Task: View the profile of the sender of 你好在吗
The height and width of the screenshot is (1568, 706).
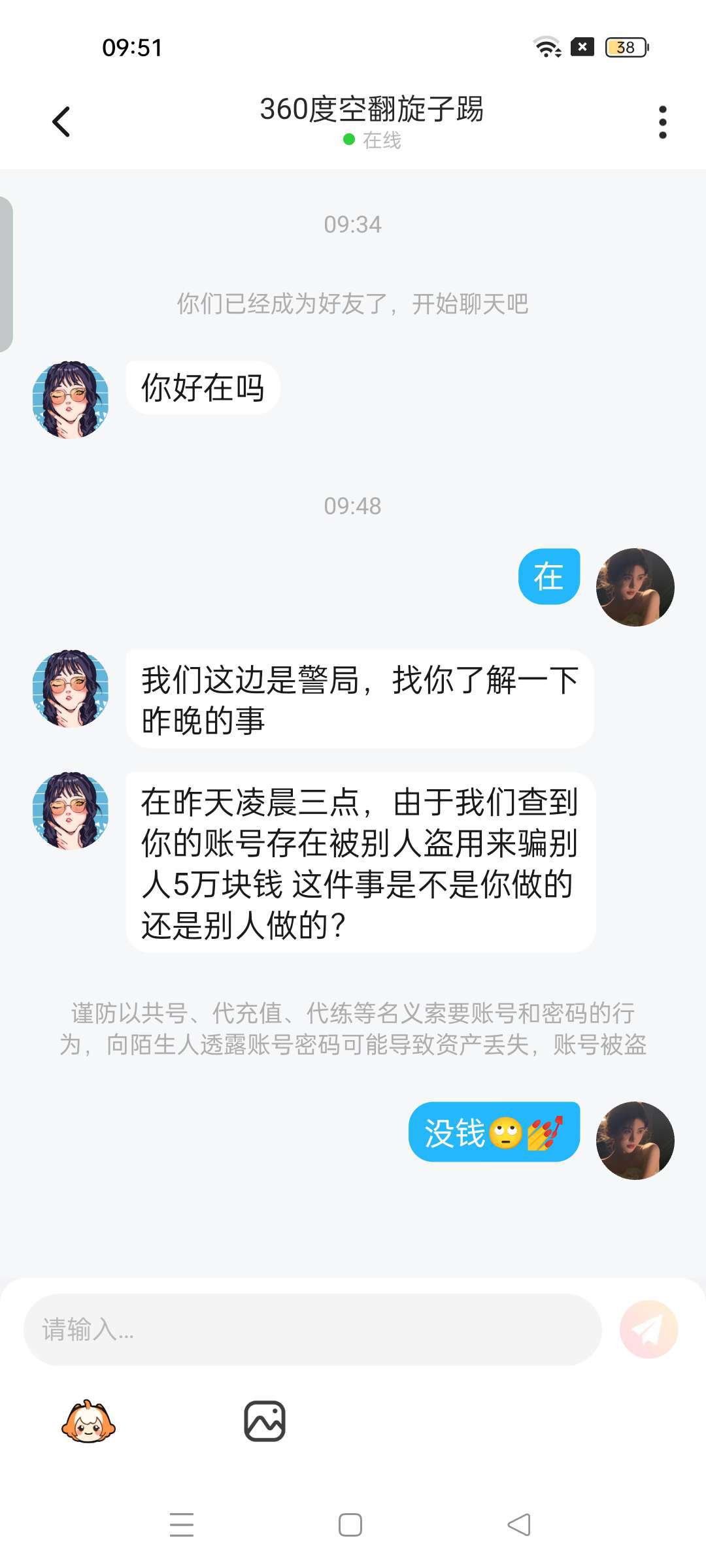Action: [x=71, y=399]
